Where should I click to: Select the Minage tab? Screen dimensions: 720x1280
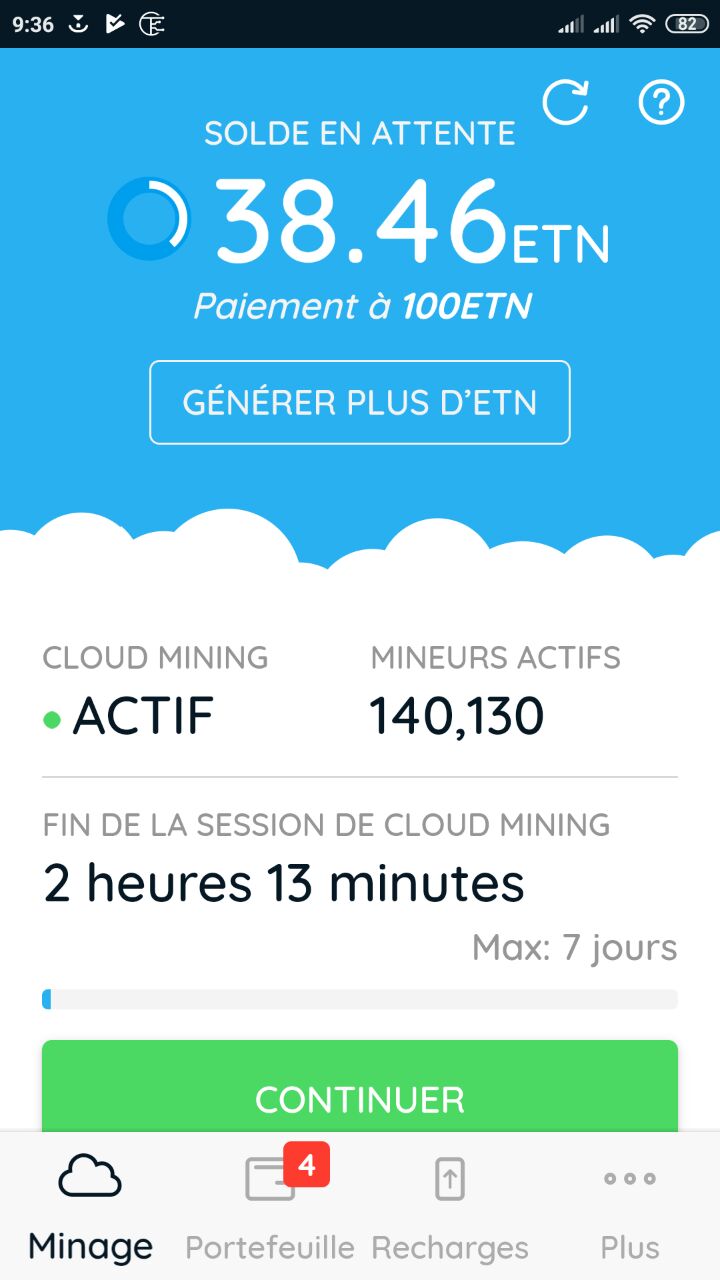(90, 1206)
